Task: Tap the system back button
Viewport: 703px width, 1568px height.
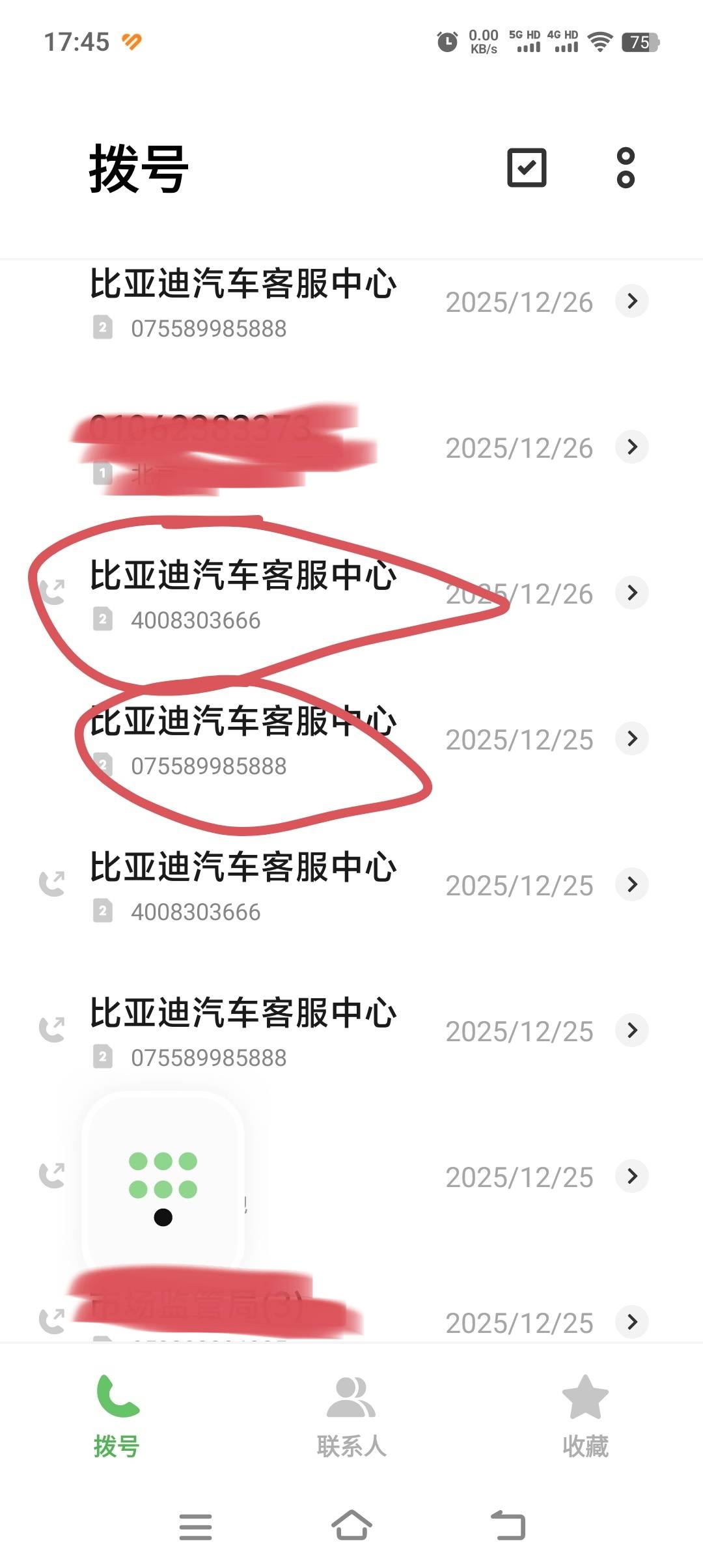Action: point(508,1526)
